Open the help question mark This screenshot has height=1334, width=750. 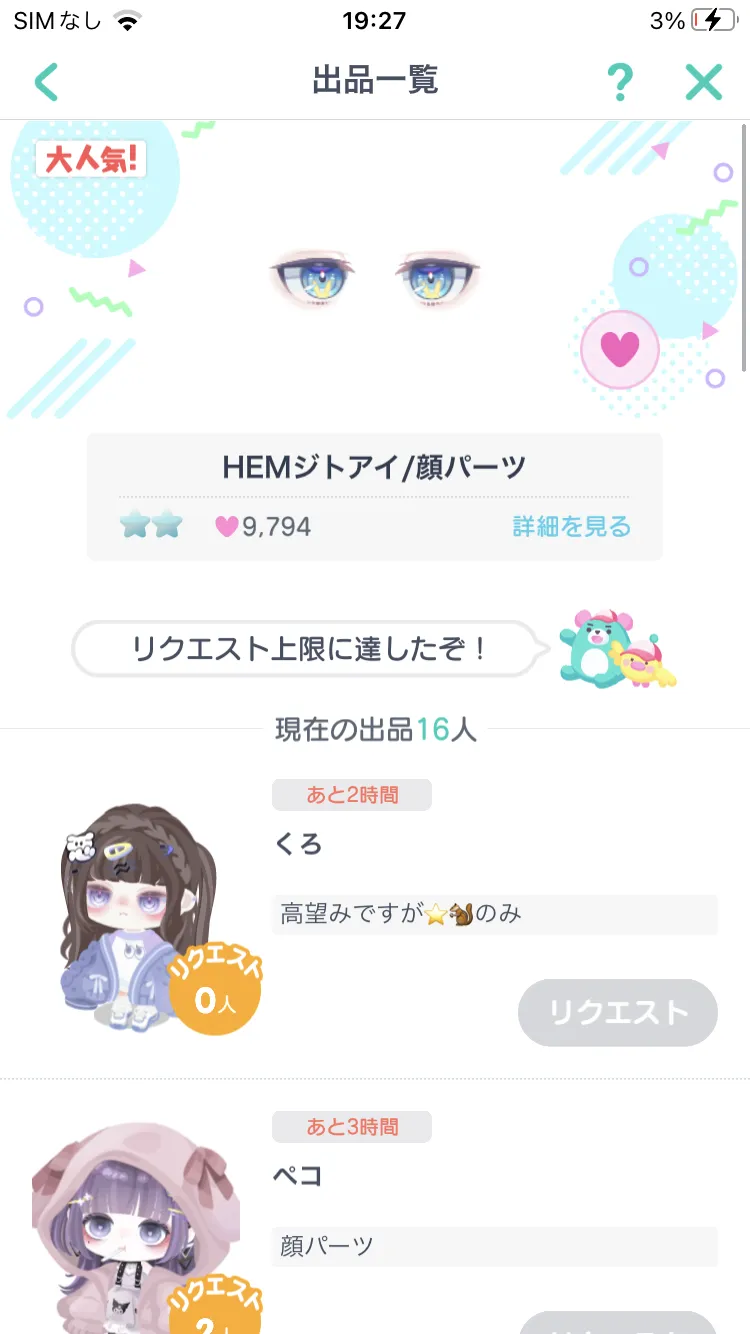click(620, 81)
